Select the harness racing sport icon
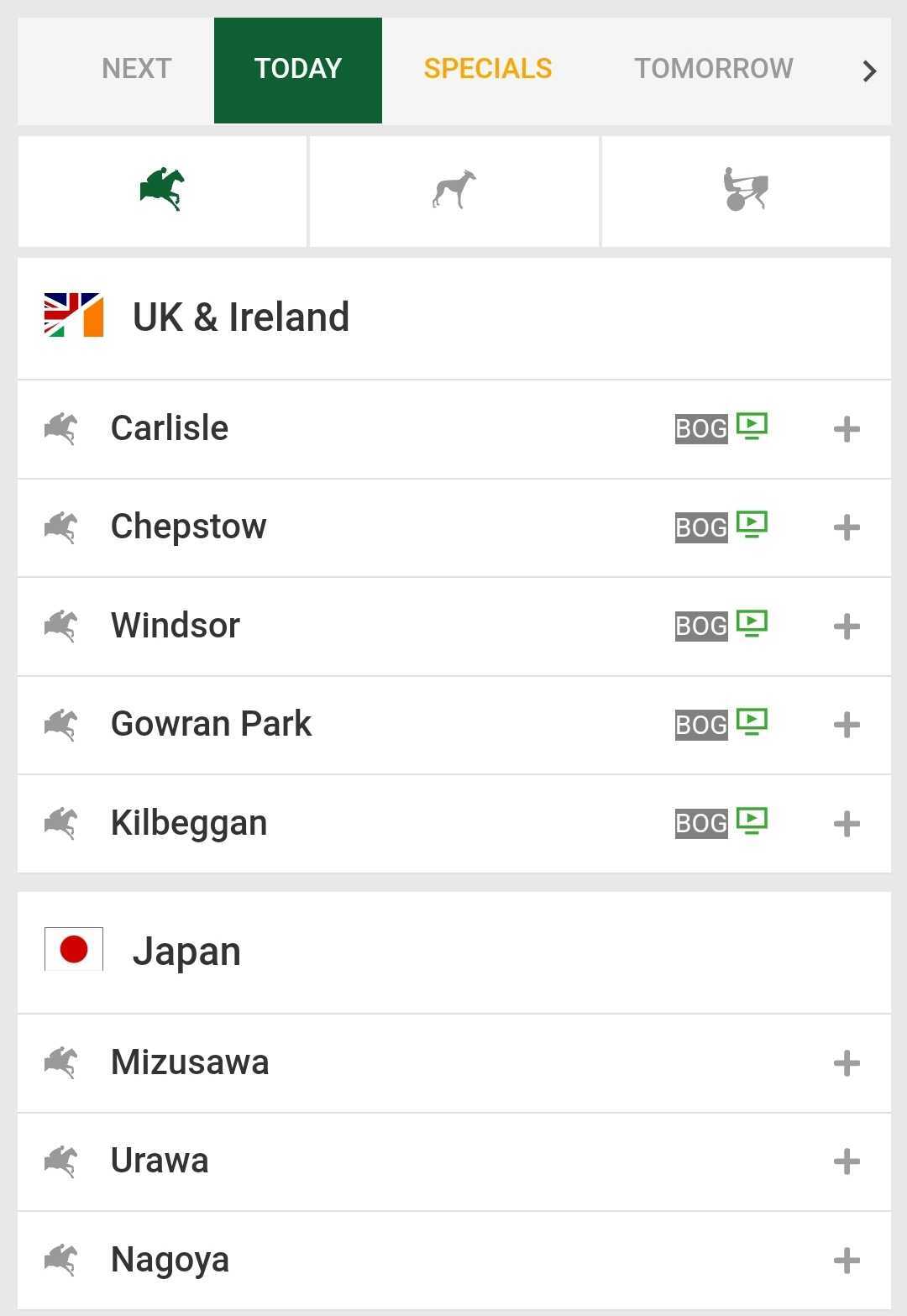 click(x=746, y=189)
